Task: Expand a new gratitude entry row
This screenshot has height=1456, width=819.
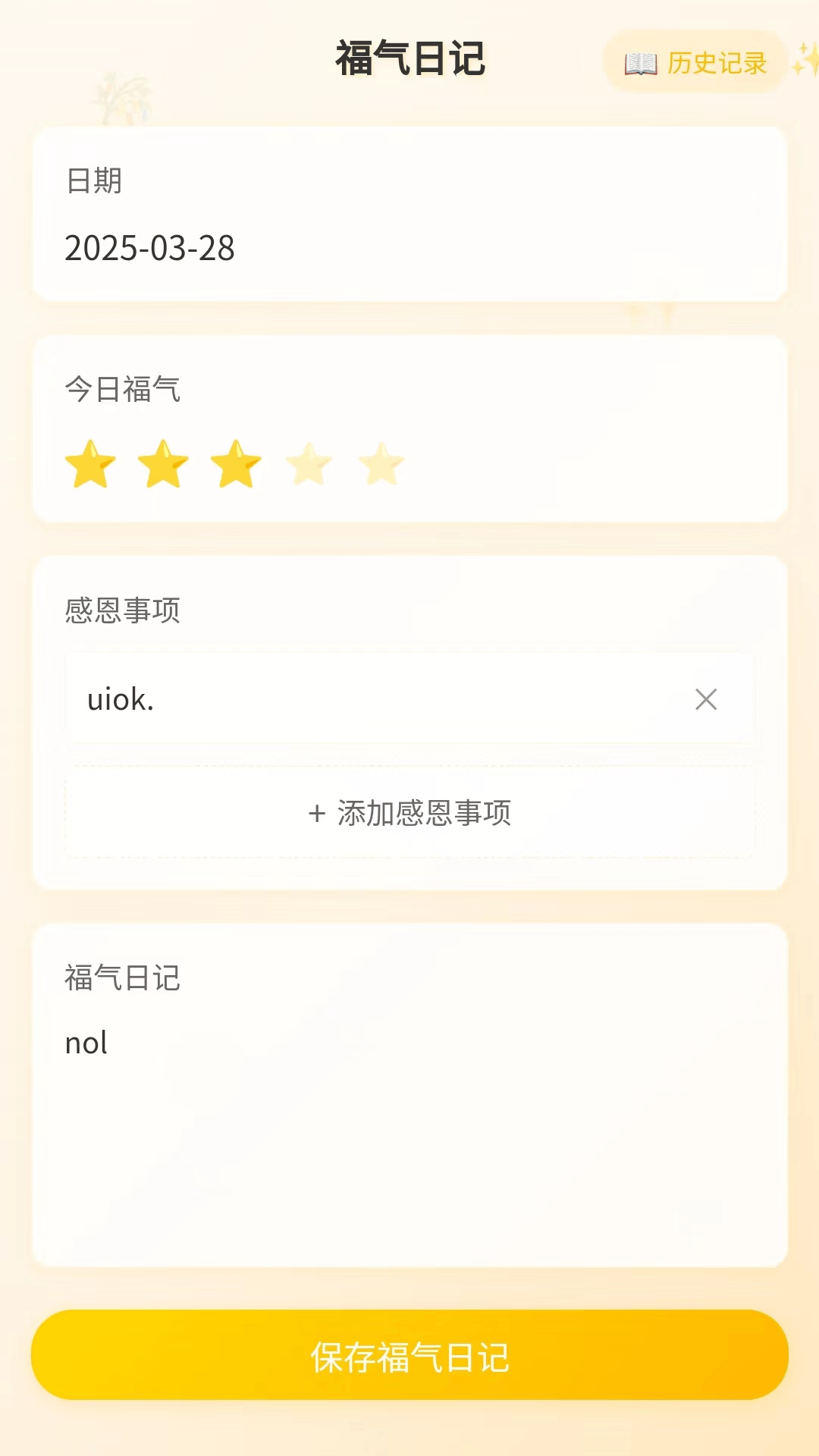Action: click(409, 811)
